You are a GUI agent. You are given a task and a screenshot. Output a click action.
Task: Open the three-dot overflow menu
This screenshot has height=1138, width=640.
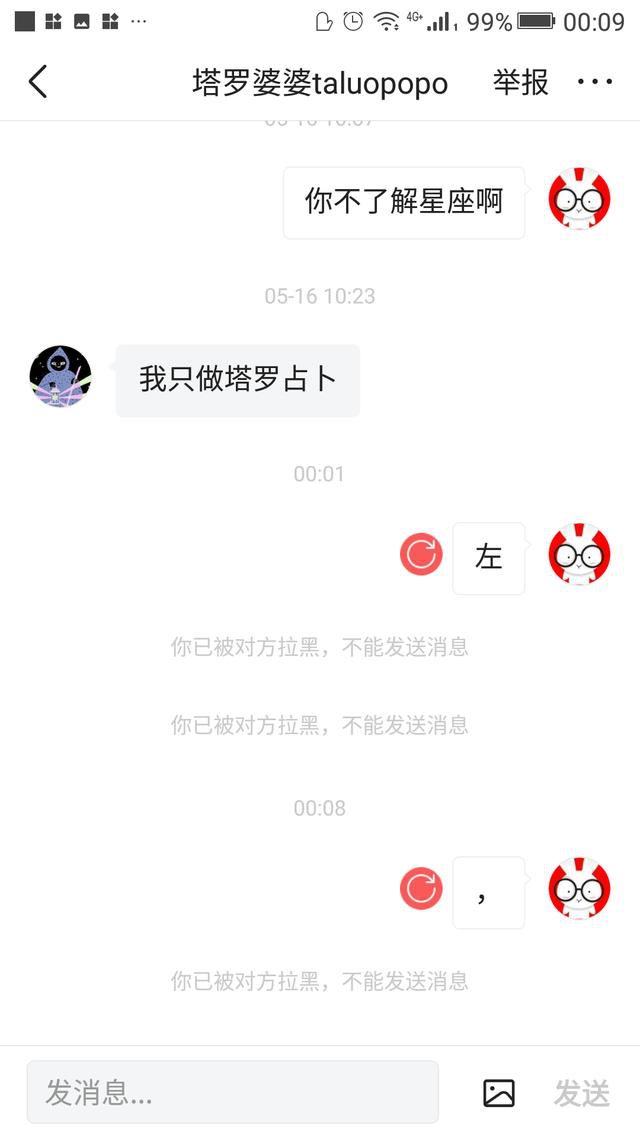595,82
